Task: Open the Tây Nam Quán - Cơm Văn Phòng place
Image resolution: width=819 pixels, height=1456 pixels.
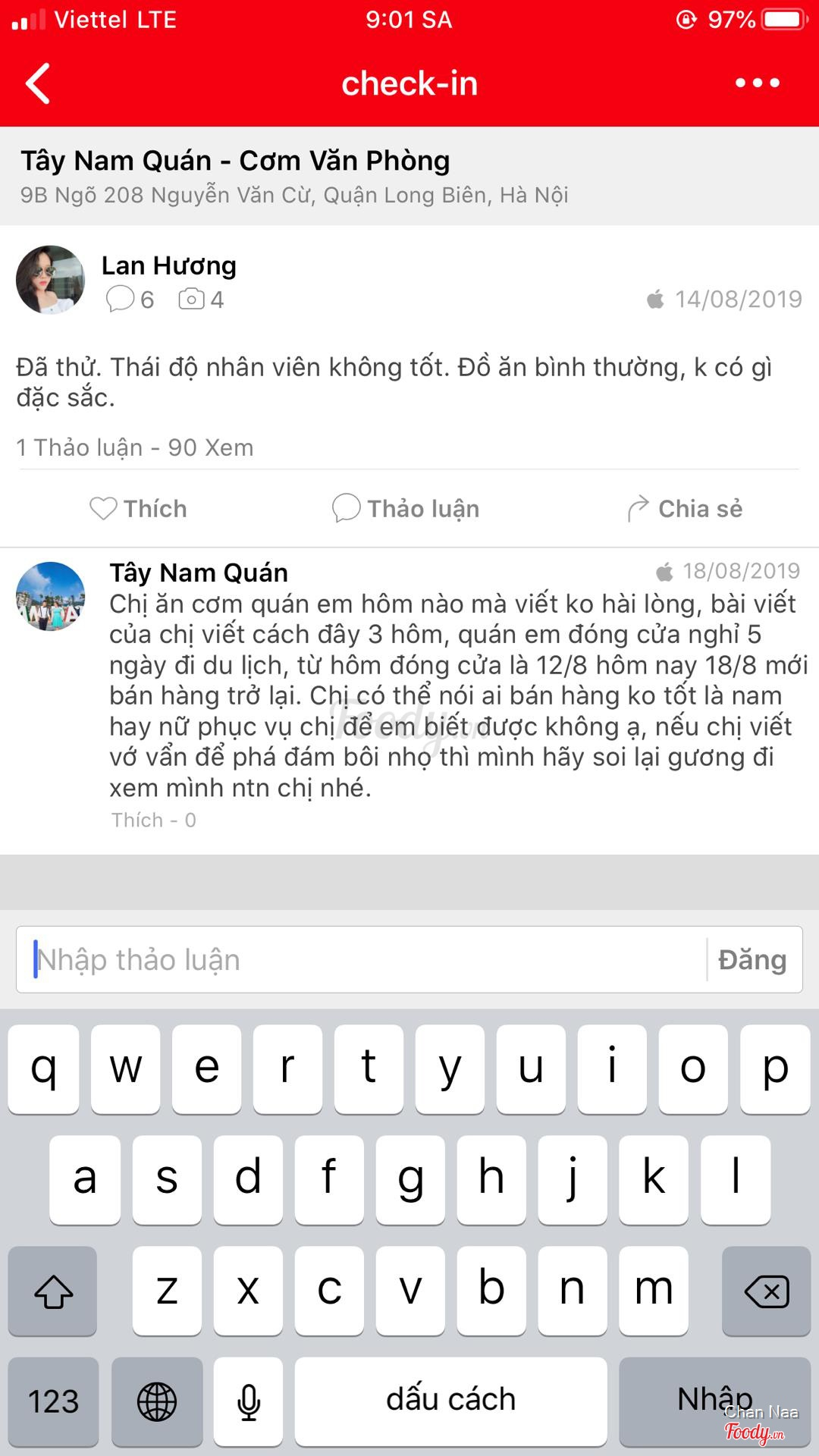Action: click(x=235, y=162)
